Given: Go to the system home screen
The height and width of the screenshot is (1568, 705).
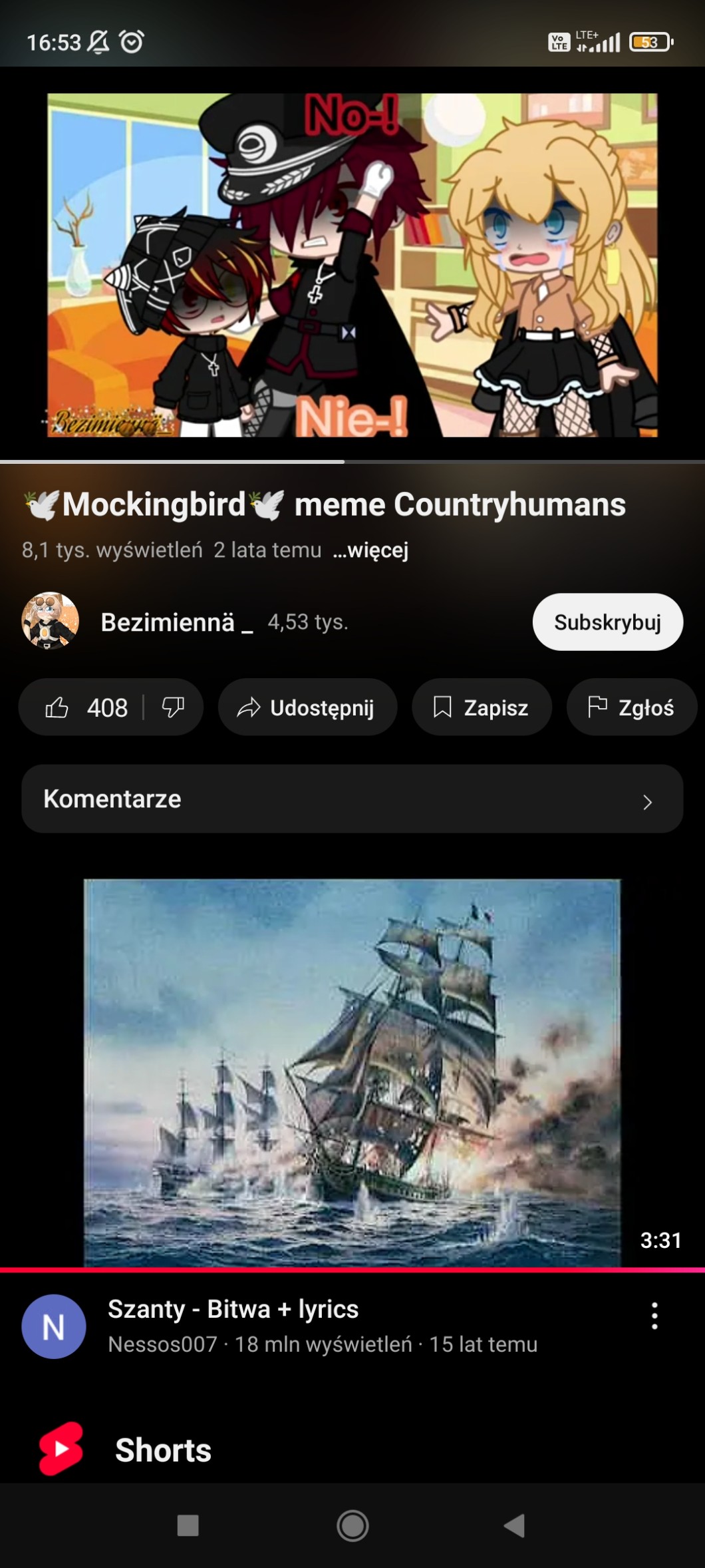Looking at the screenshot, I should click(352, 1525).
